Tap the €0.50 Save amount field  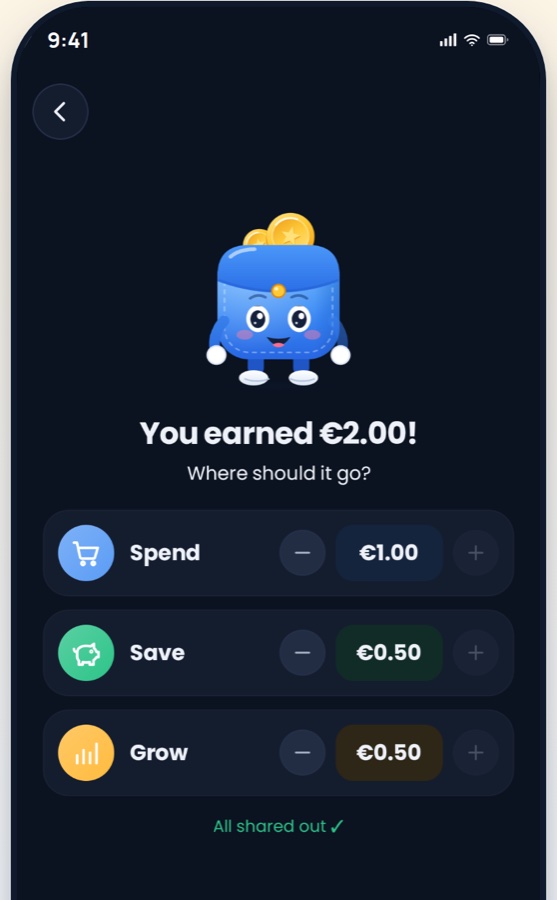coord(389,653)
